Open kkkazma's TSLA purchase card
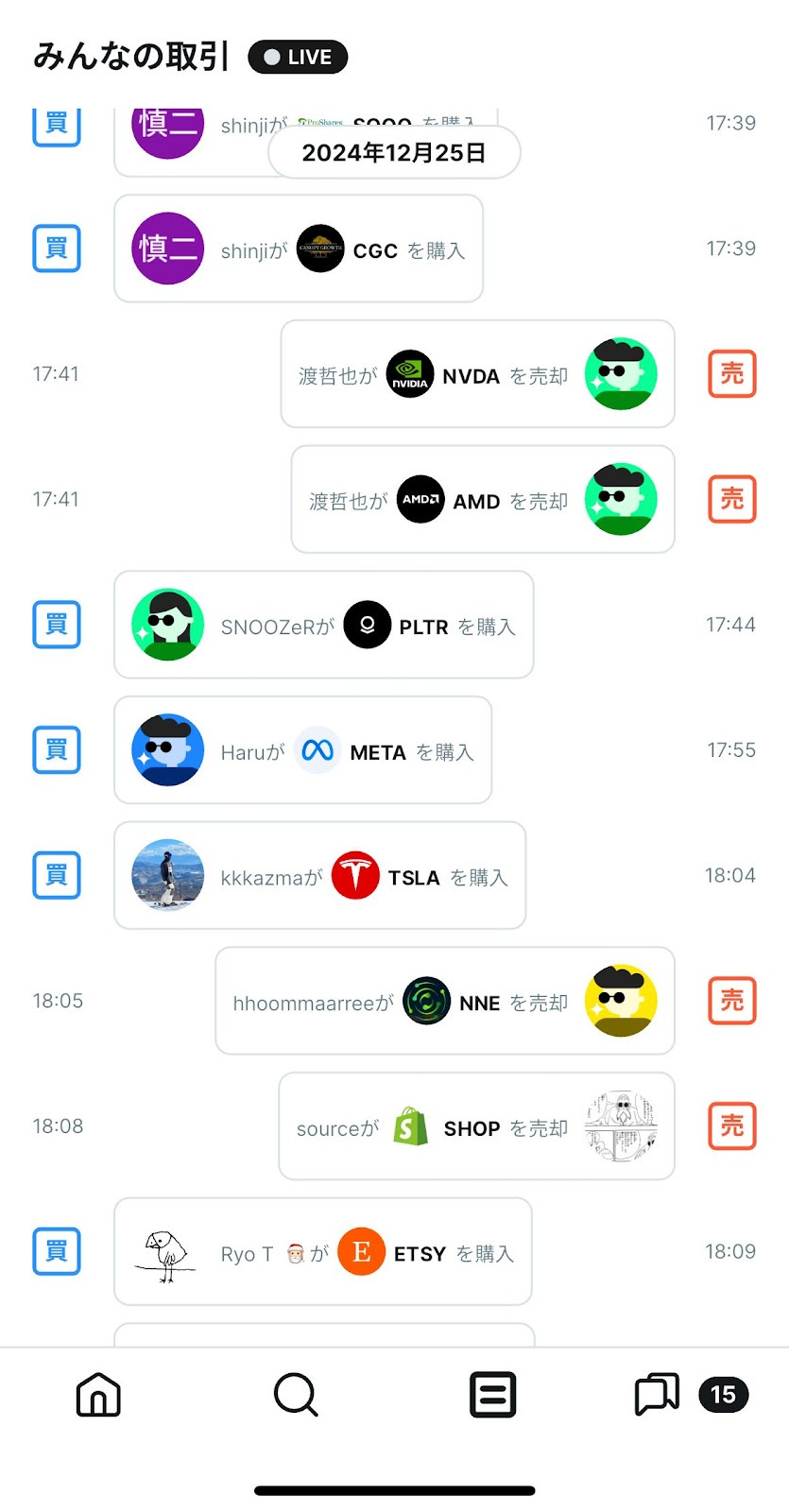Screen dimensions: 789x1512 [x=319, y=876]
